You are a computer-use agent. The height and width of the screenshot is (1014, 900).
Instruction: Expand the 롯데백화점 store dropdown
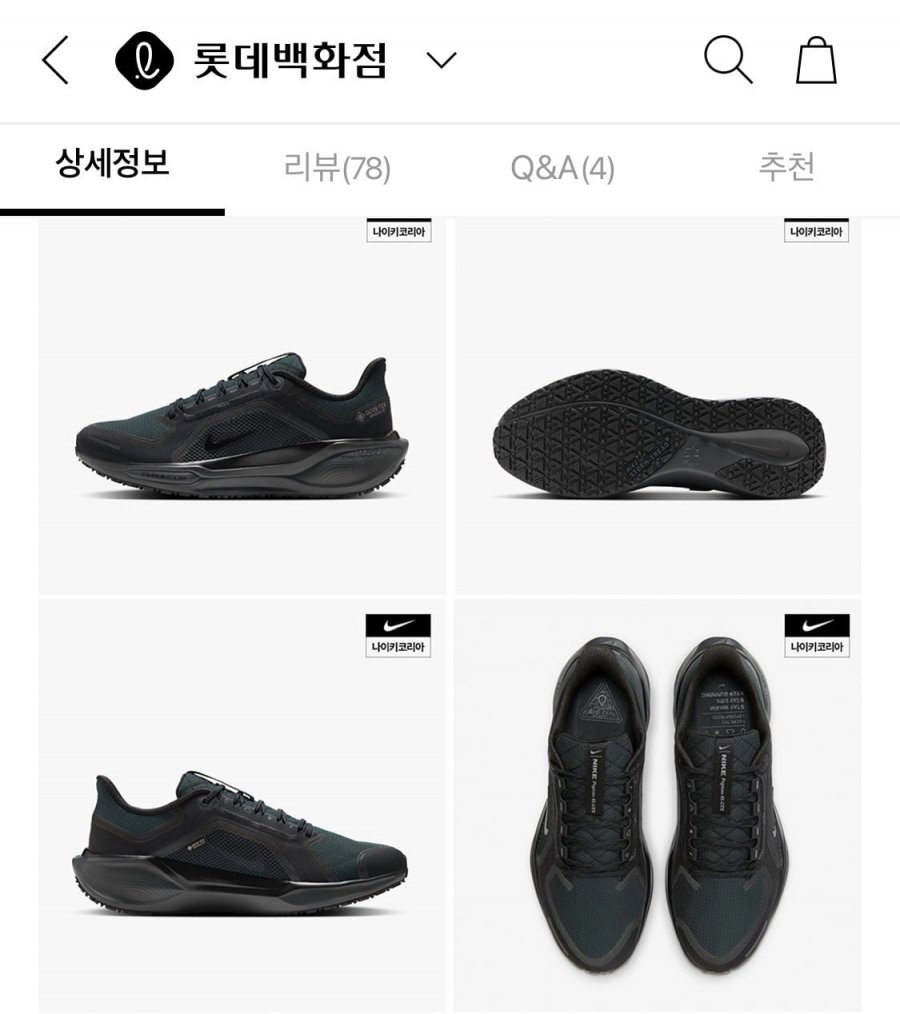[440, 61]
